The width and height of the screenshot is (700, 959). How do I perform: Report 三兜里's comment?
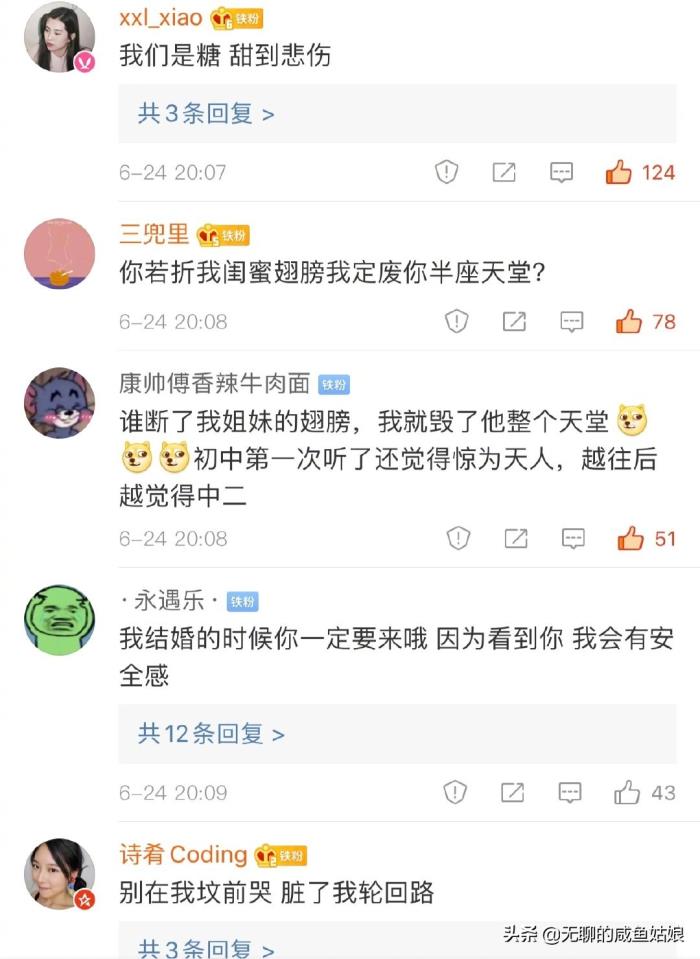click(456, 322)
